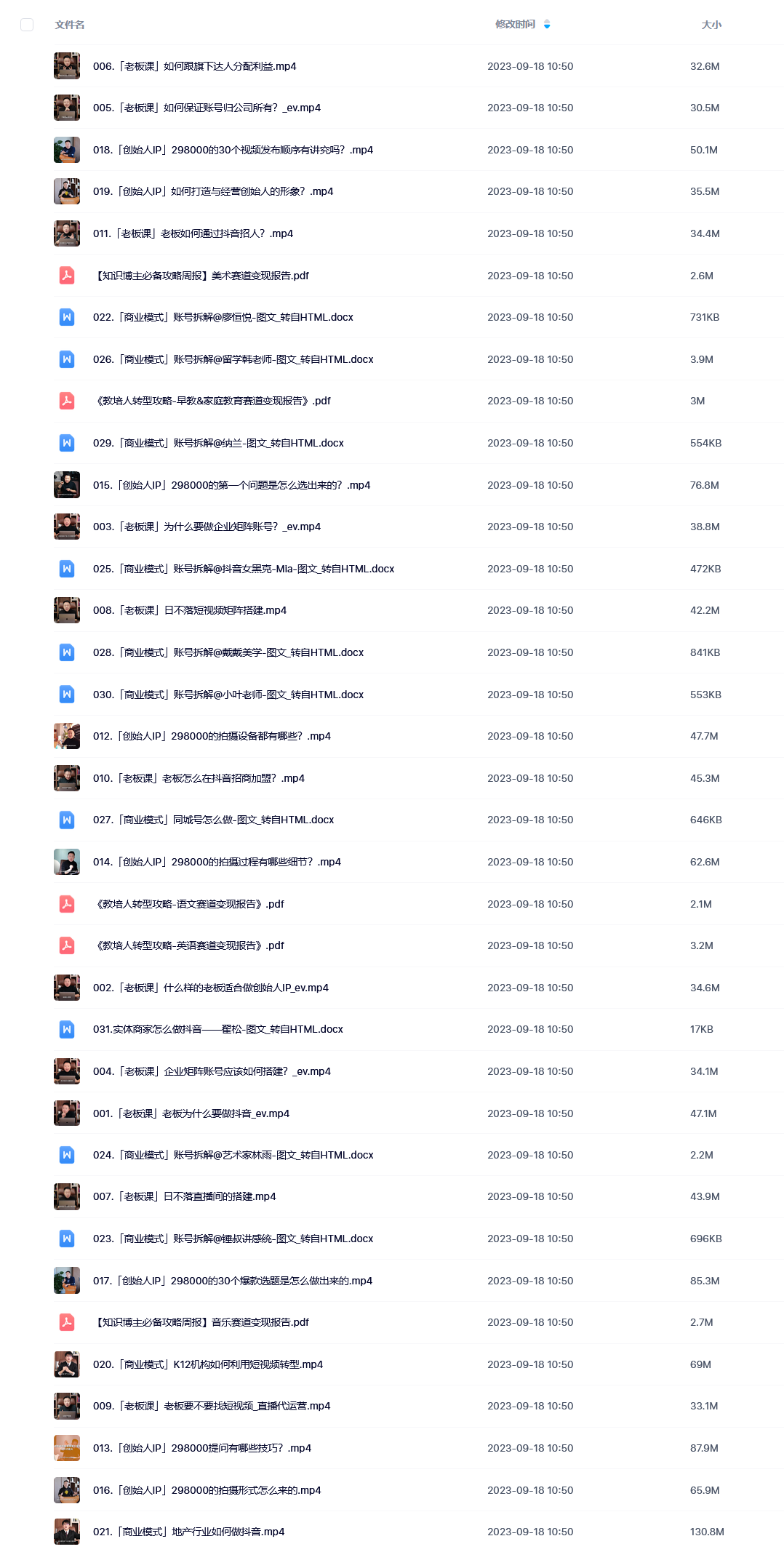Open video 006 如何跟旗下达人分配利益.mp4

194,66
